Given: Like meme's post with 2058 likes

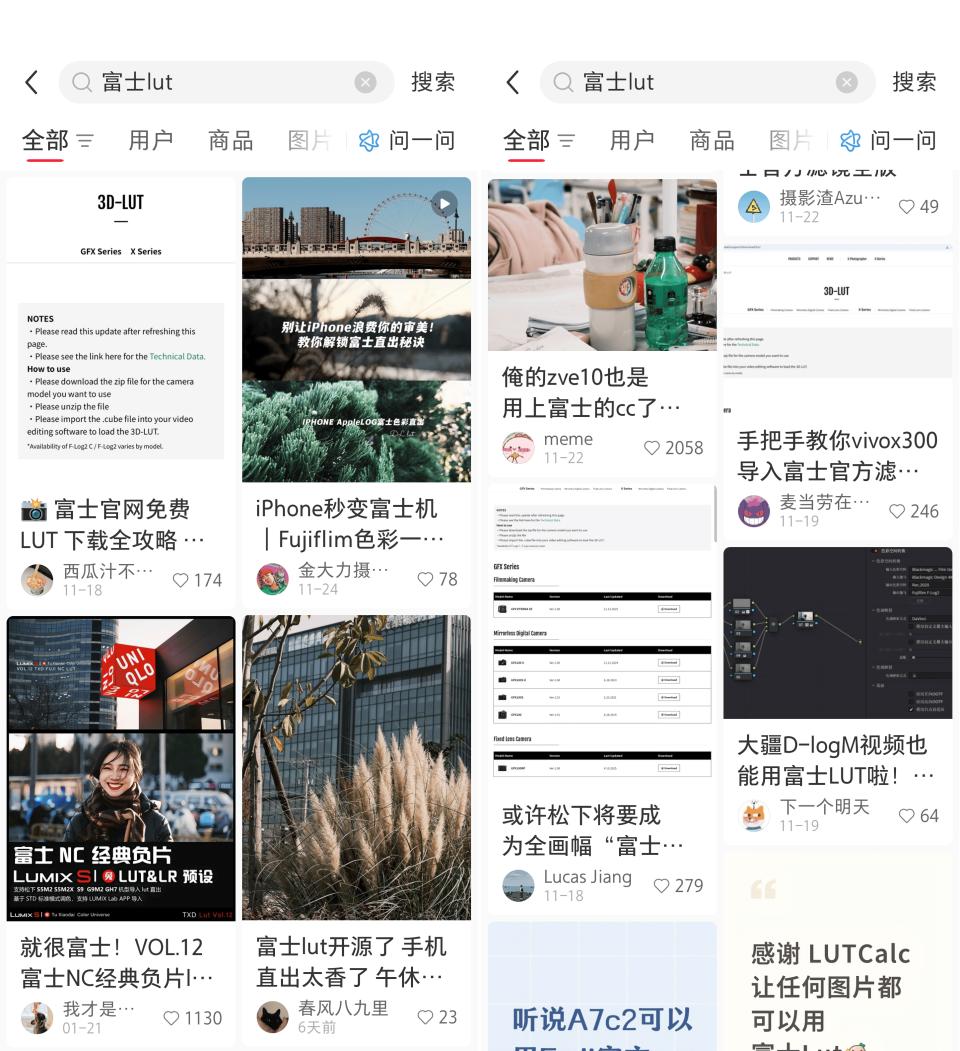Looking at the screenshot, I should pyautogui.click(x=653, y=448).
